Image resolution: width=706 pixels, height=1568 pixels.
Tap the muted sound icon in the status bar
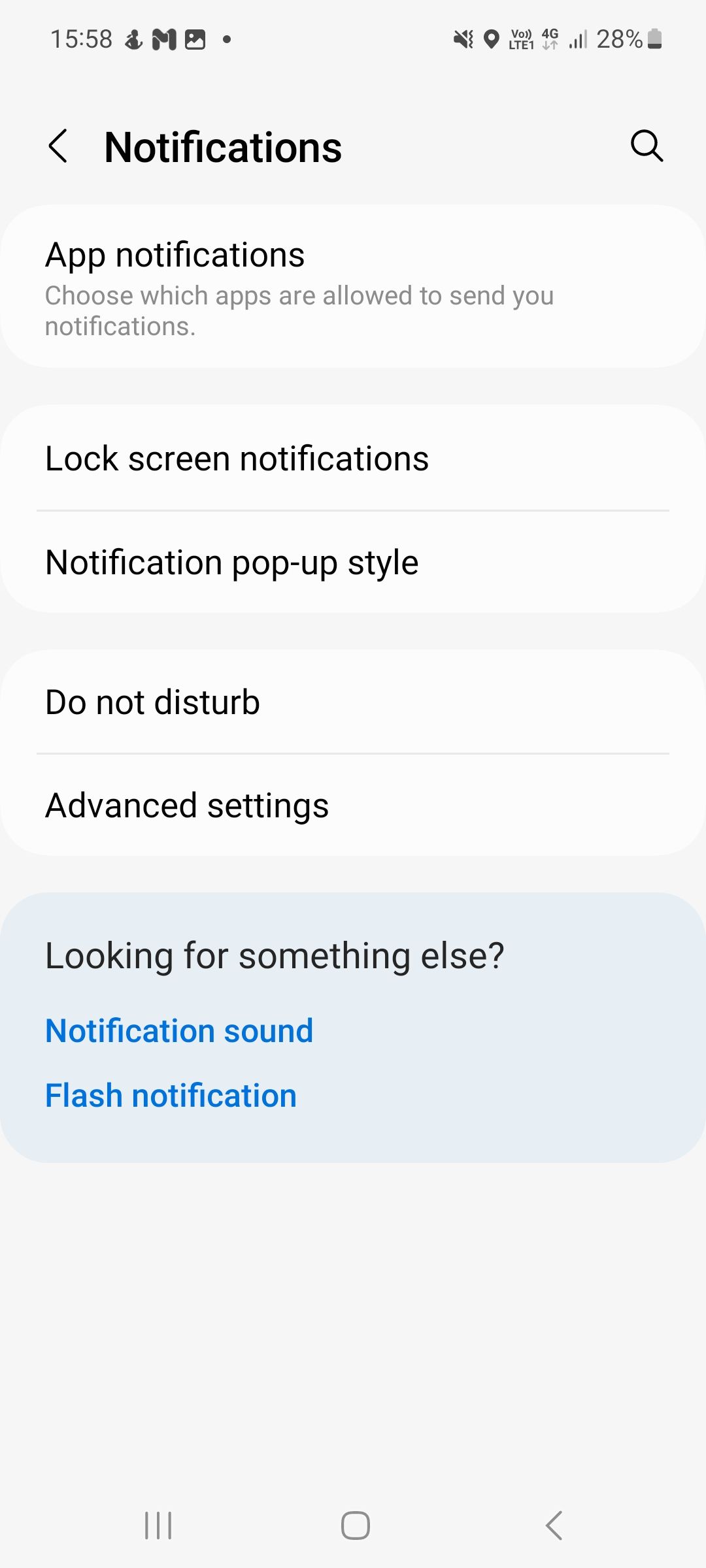coord(462,39)
